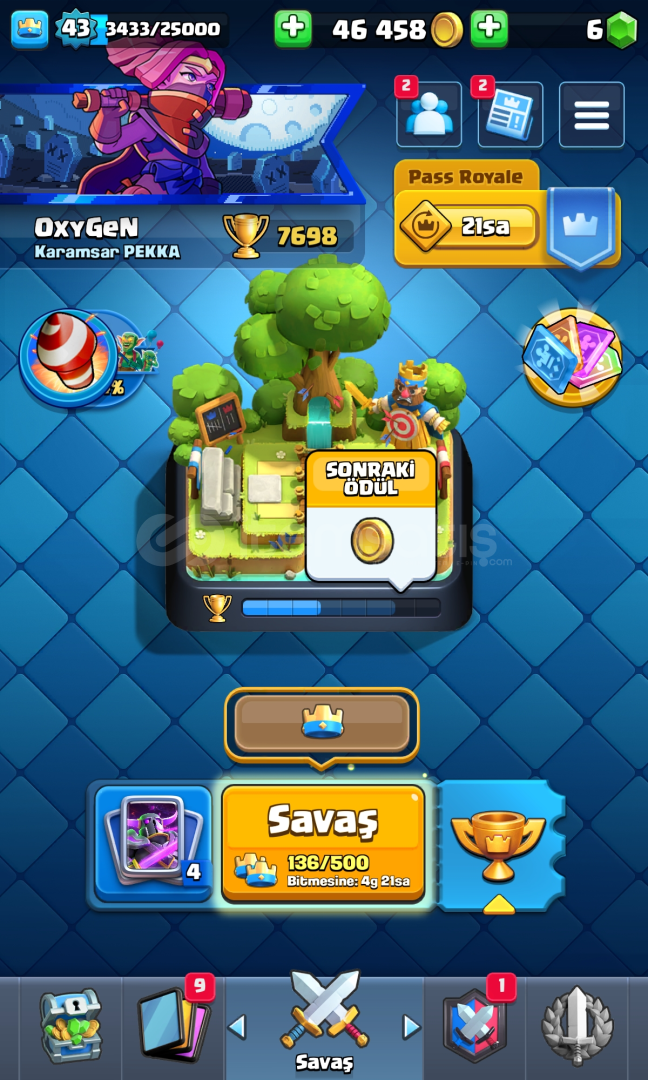Viewport: 648px width, 1080px height.
Task: Add more gold with the plus button
Action: click(293, 29)
